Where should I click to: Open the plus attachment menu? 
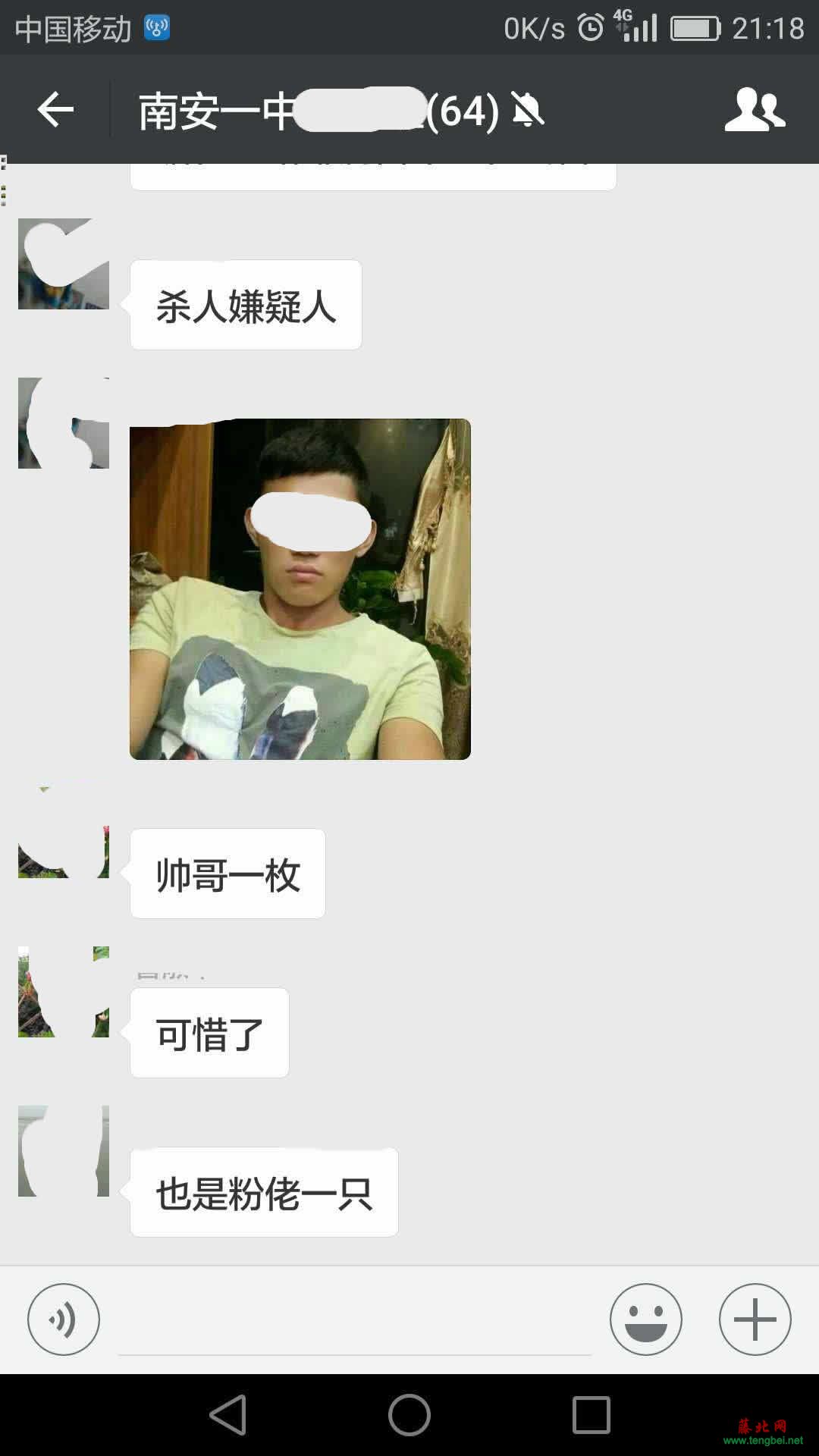coord(755,1319)
